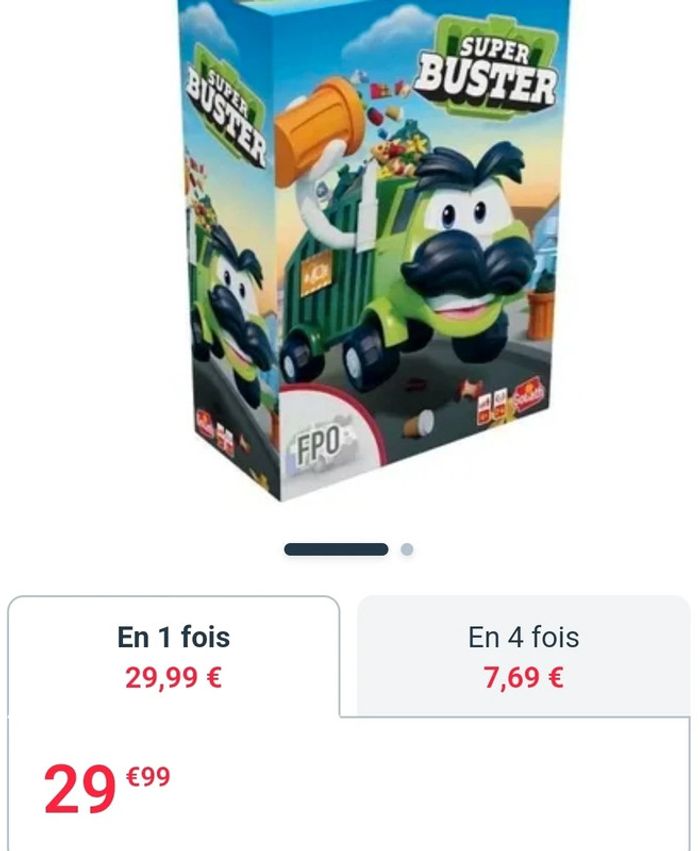Switch to the En 4 fois tab

coord(523,656)
